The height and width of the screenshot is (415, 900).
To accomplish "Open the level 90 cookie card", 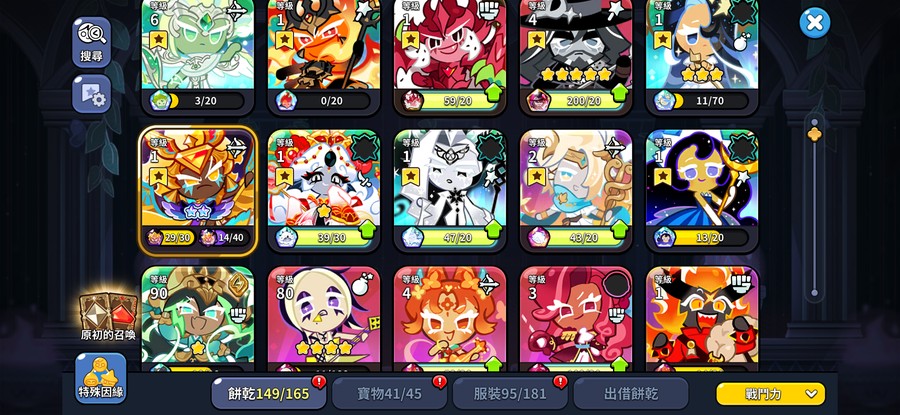I will [x=198, y=320].
